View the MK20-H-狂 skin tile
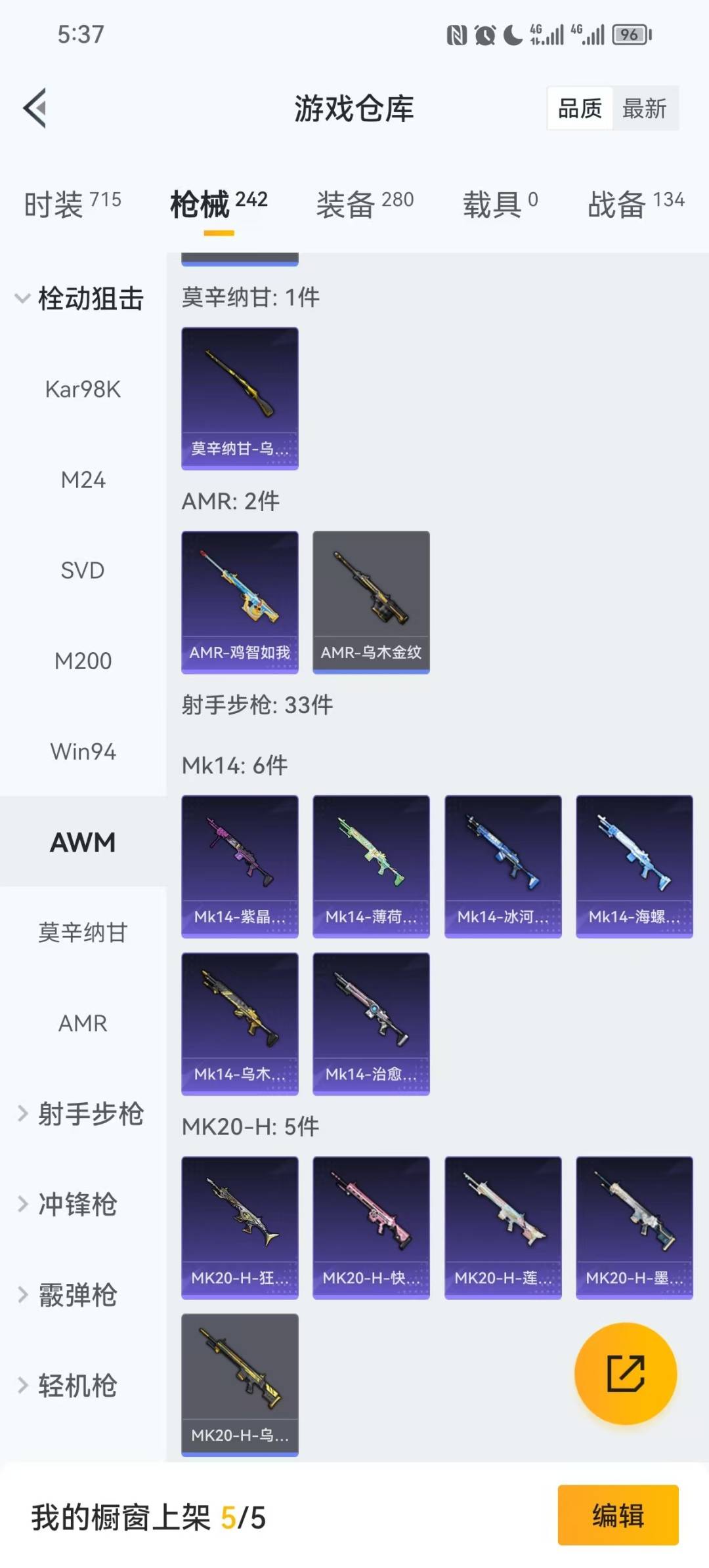 pyautogui.click(x=240, y=1227)
